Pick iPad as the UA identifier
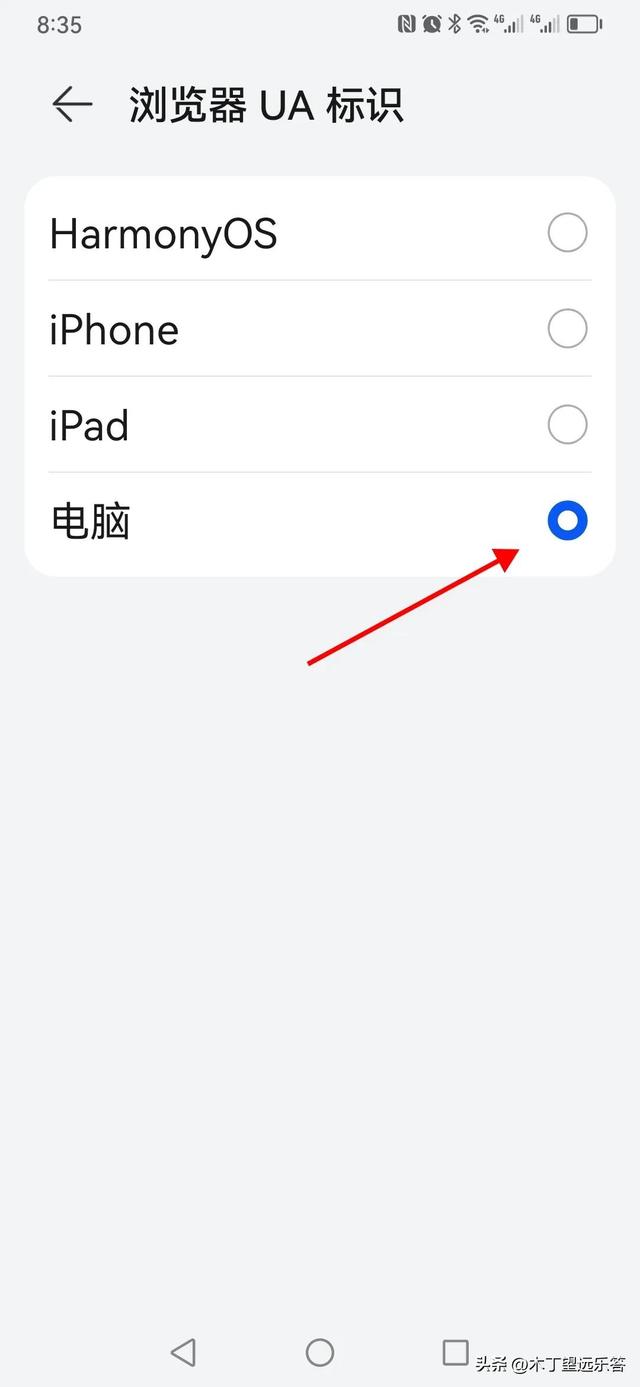The image size is (640, 1387). [320, 425]
